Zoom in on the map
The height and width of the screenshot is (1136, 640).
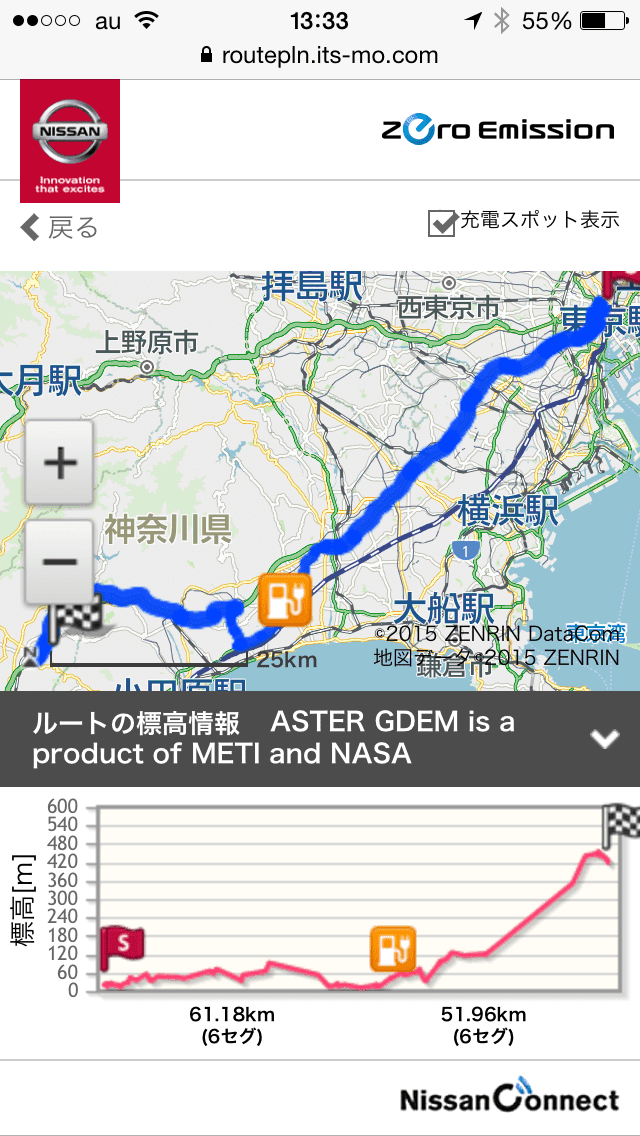(x=61, y=462)
